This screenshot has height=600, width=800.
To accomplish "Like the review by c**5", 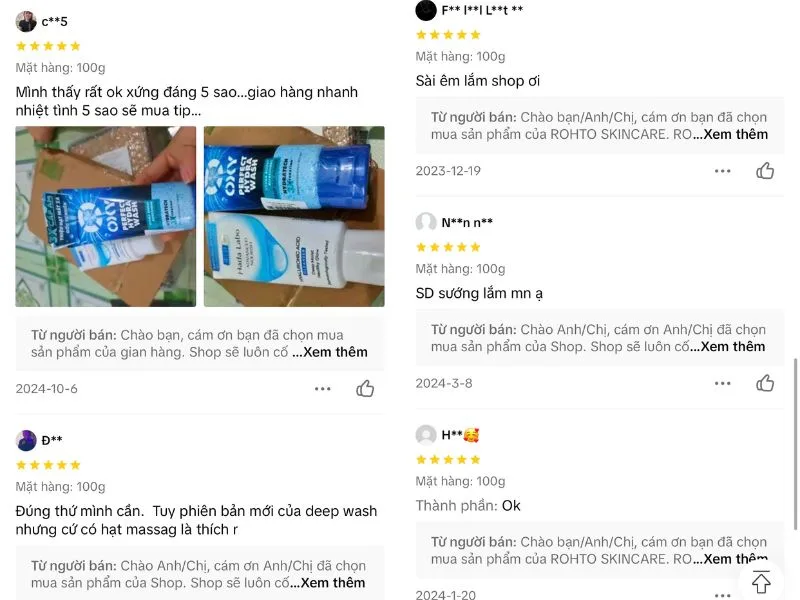I will [365, 389].
